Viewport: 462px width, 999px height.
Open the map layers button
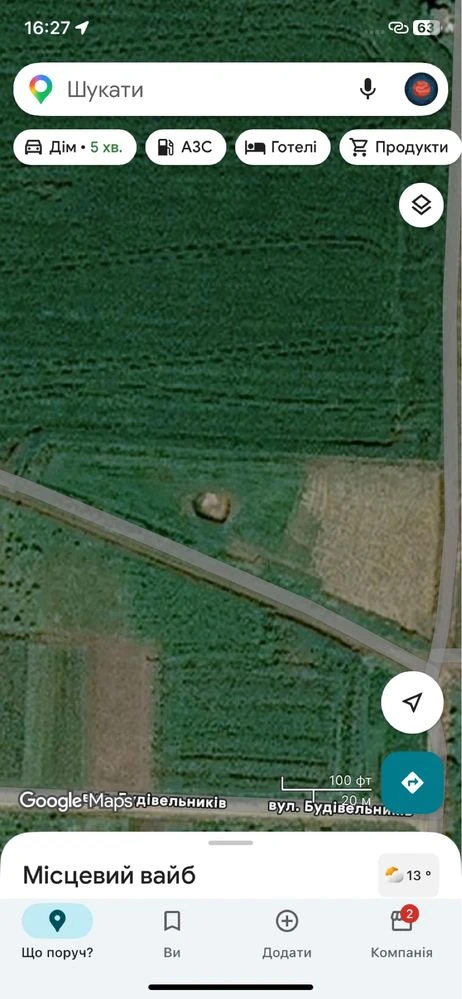pos(421,205)
